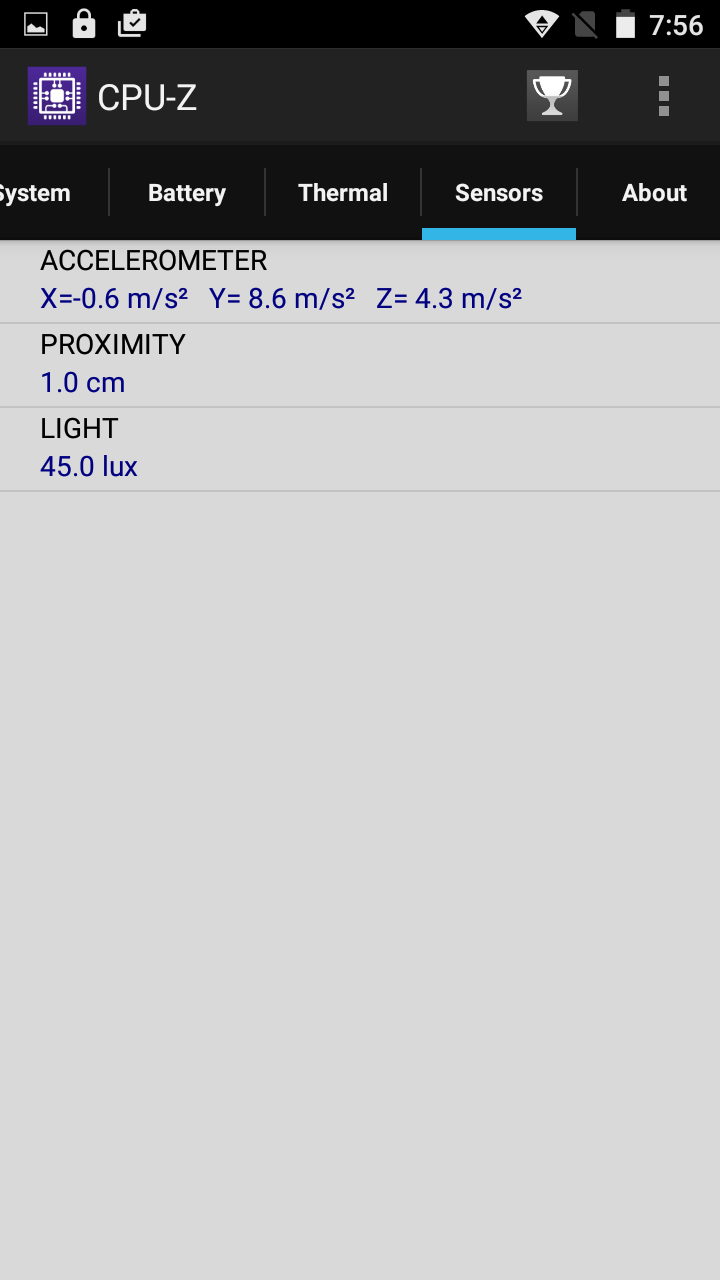Open the About tab
720x1280 pixels.
point(654,193)
